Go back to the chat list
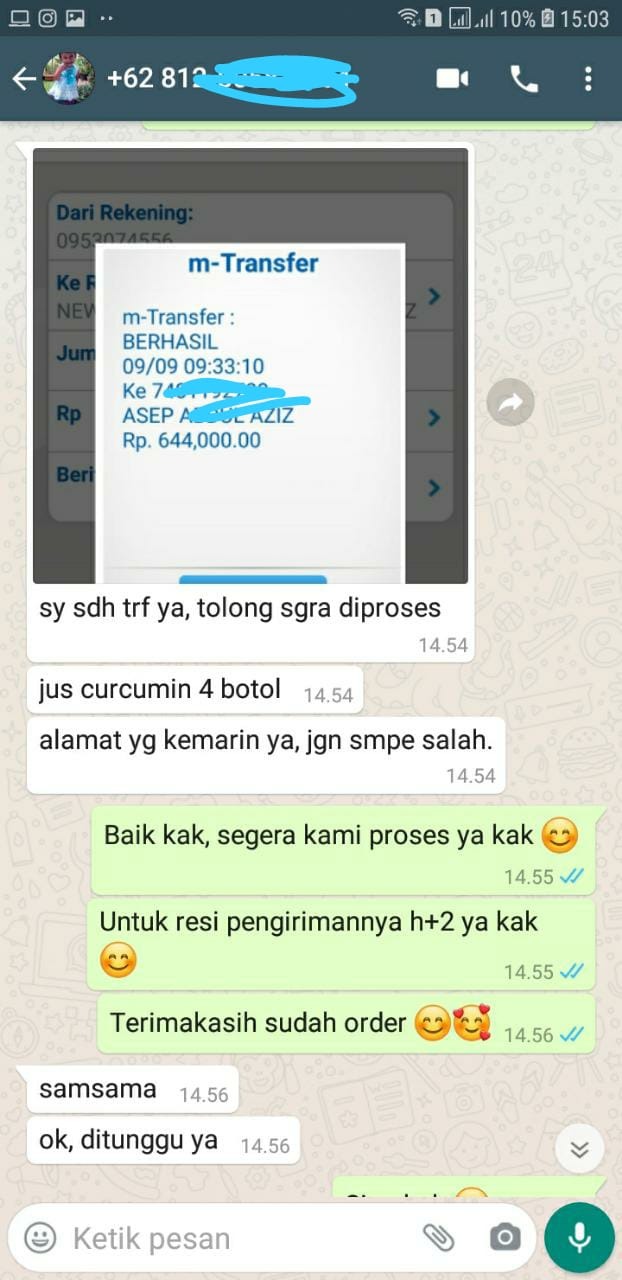The width and height of the screenshot is (622, 1280). click(22, 79)
